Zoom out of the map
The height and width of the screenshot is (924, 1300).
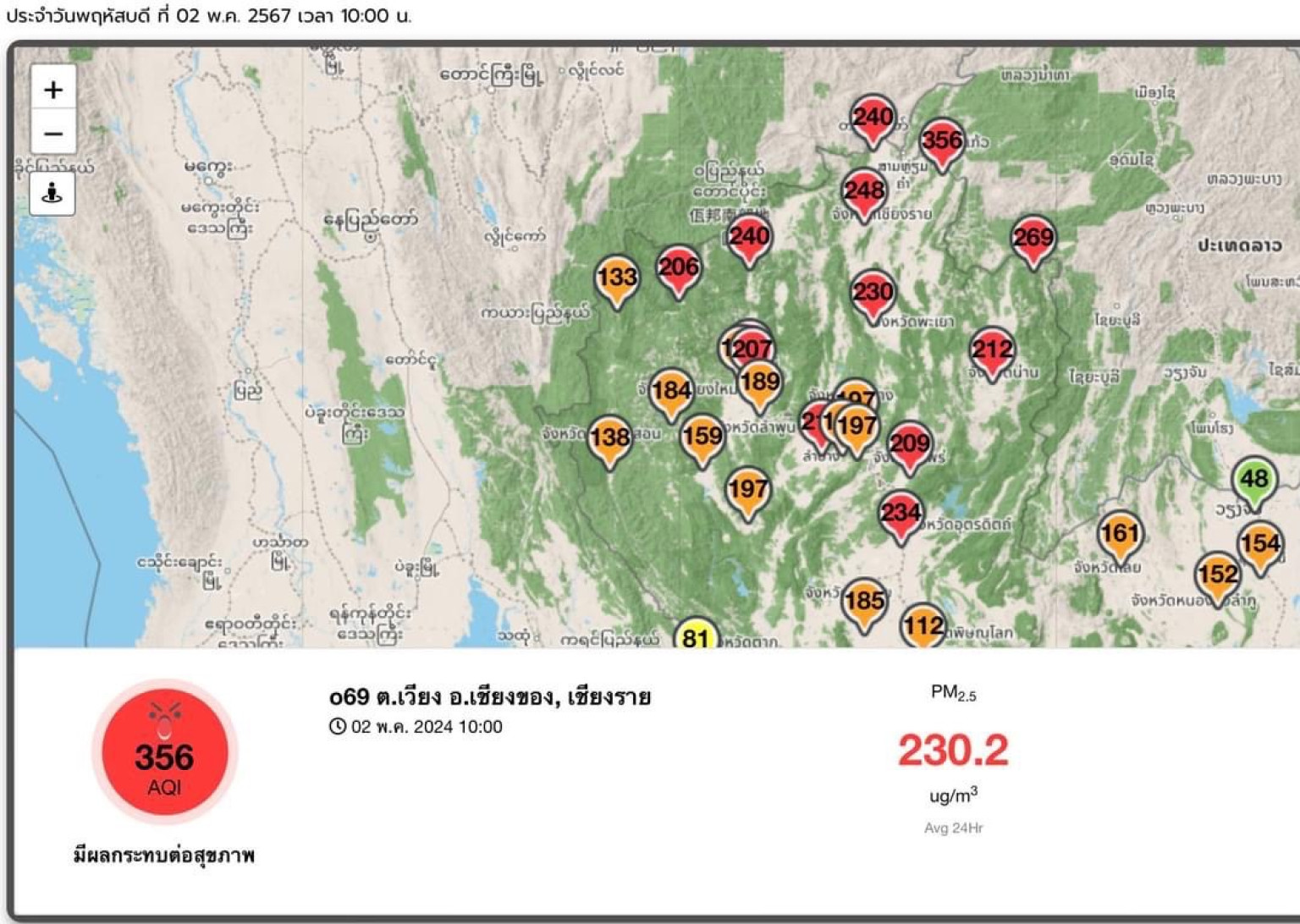coord(52,134)
